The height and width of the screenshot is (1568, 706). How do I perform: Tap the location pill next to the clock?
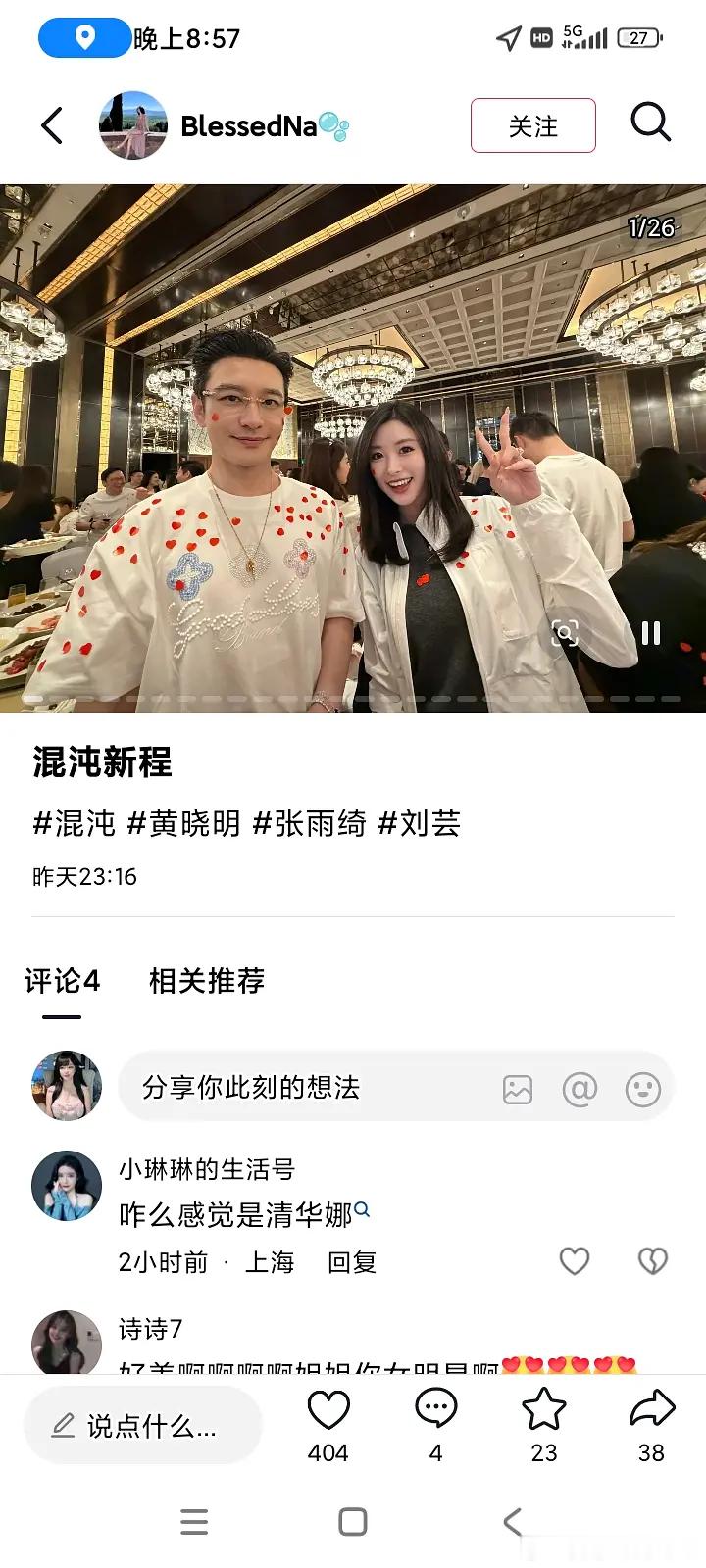(x=84, y=39)
